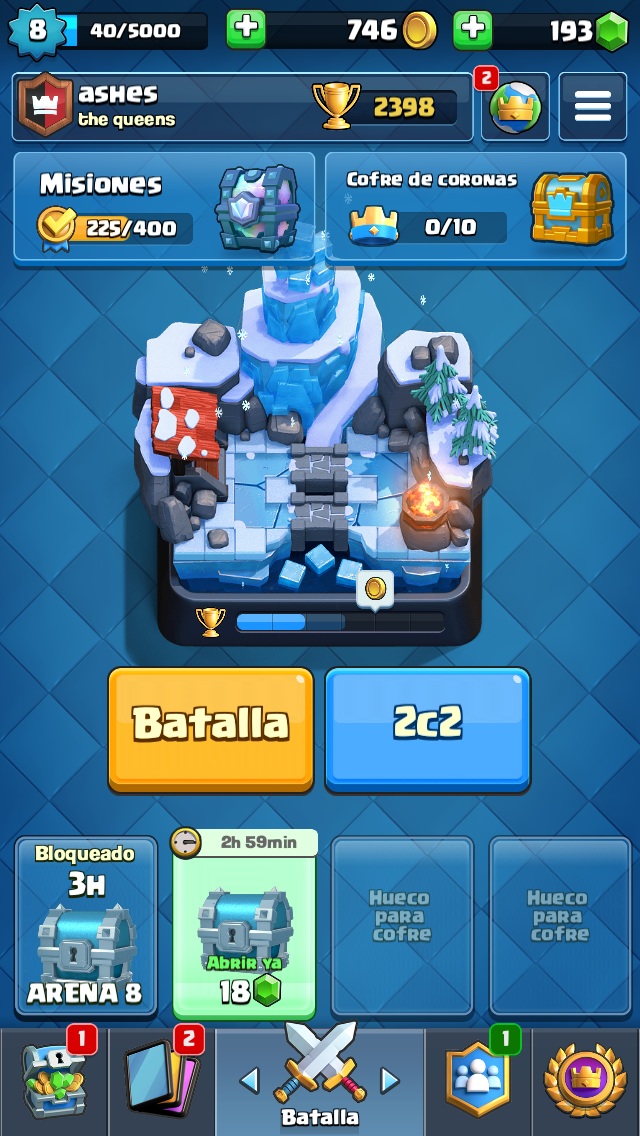Viewport: 640px width, 1136px height.
Task: Tap the green plus to buy gold
Action: tap(246, 31)
